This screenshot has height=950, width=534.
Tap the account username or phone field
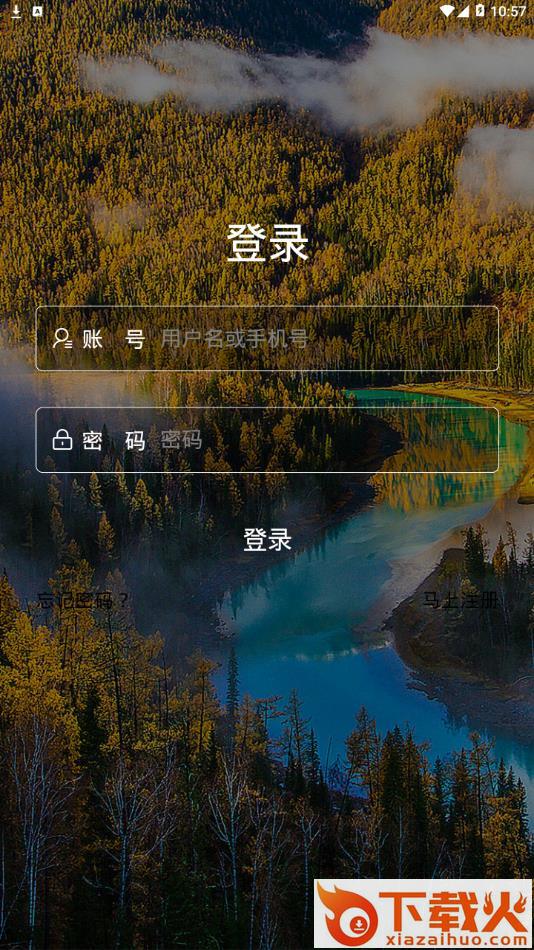(x=267, y=338)
